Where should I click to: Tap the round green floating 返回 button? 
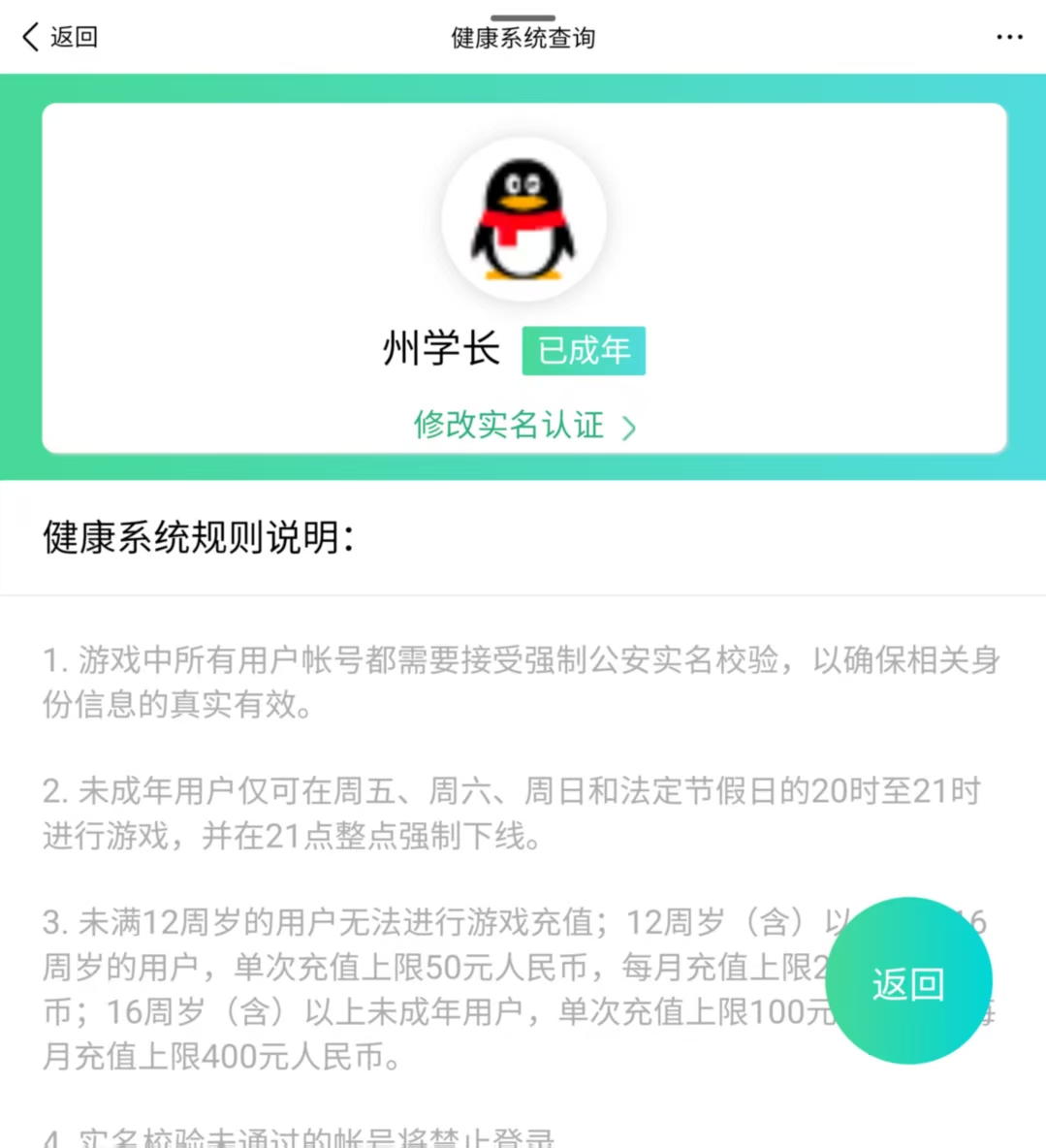click(908, 981)
